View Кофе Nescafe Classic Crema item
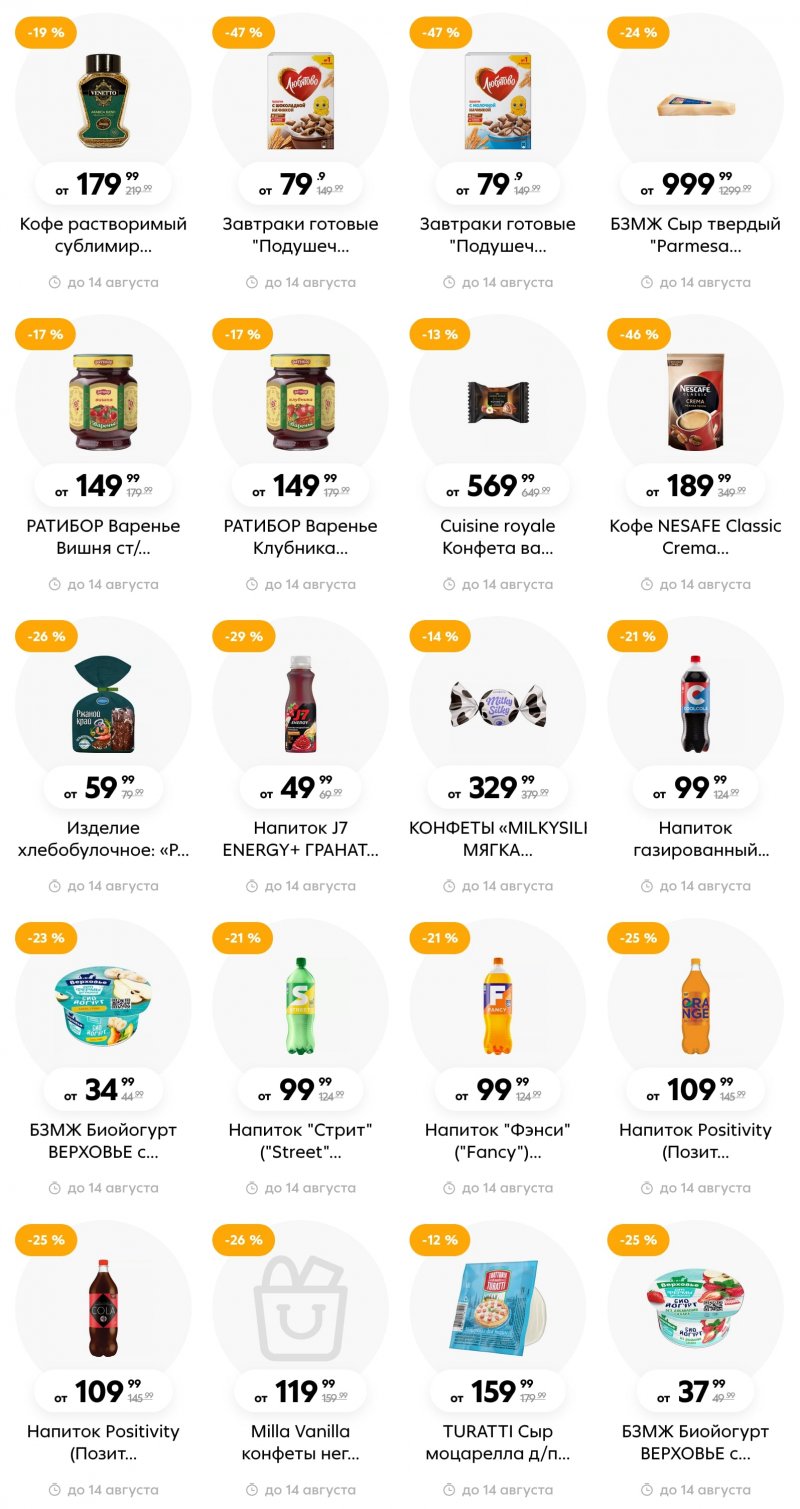800x1509 pixels. [695, 402]
